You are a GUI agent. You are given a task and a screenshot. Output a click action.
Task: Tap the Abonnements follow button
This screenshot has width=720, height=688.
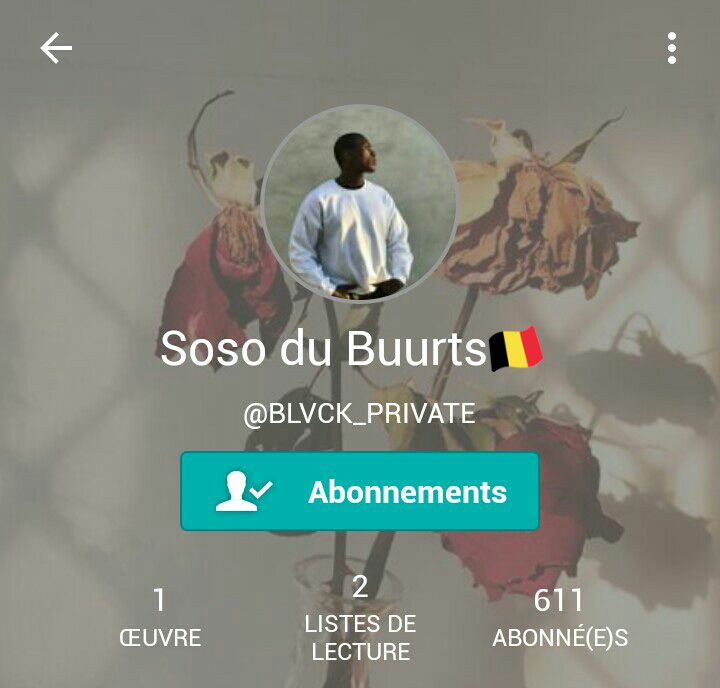click(360, 491)
